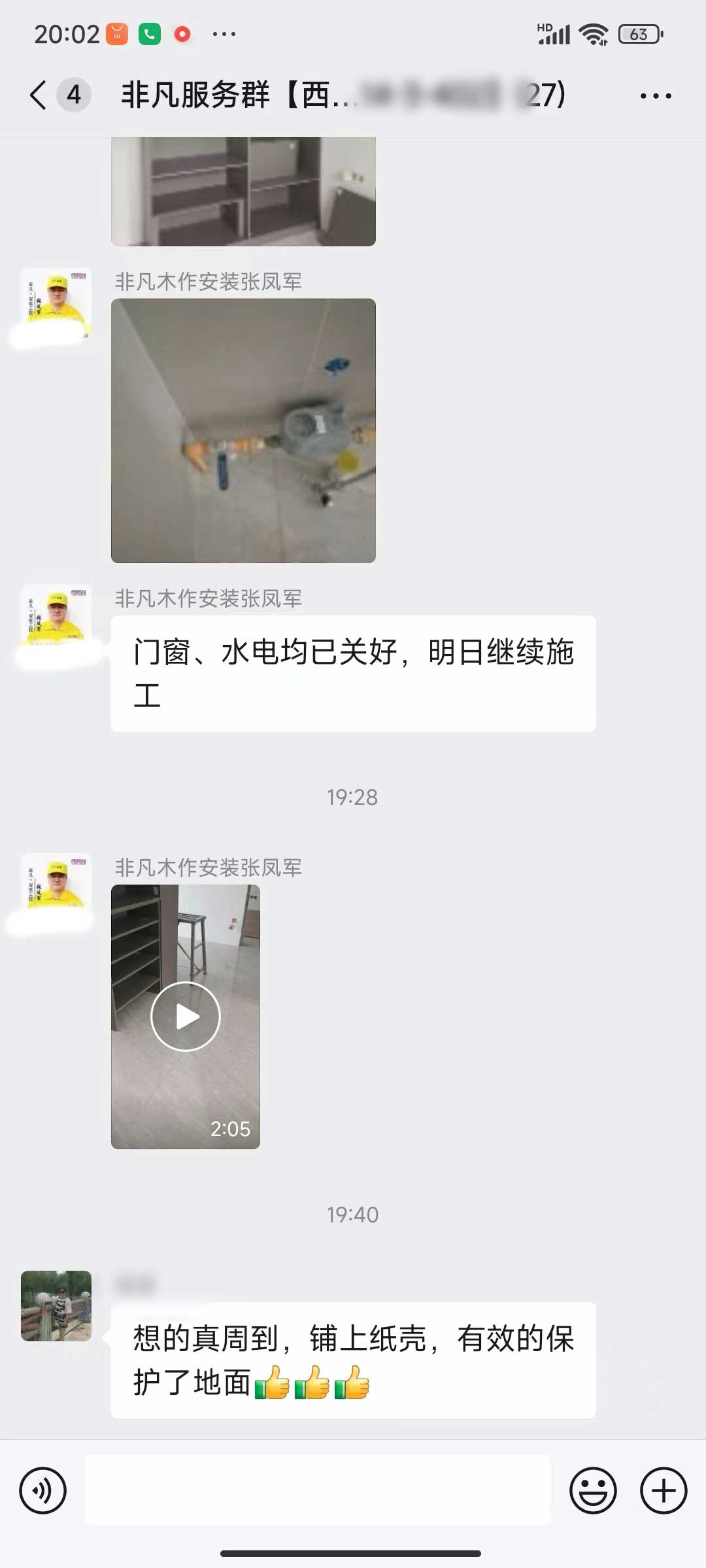Screen dimensions: 706x1568
Task: Open the group chat overflow menu
Action: click(x=655, y=96)
